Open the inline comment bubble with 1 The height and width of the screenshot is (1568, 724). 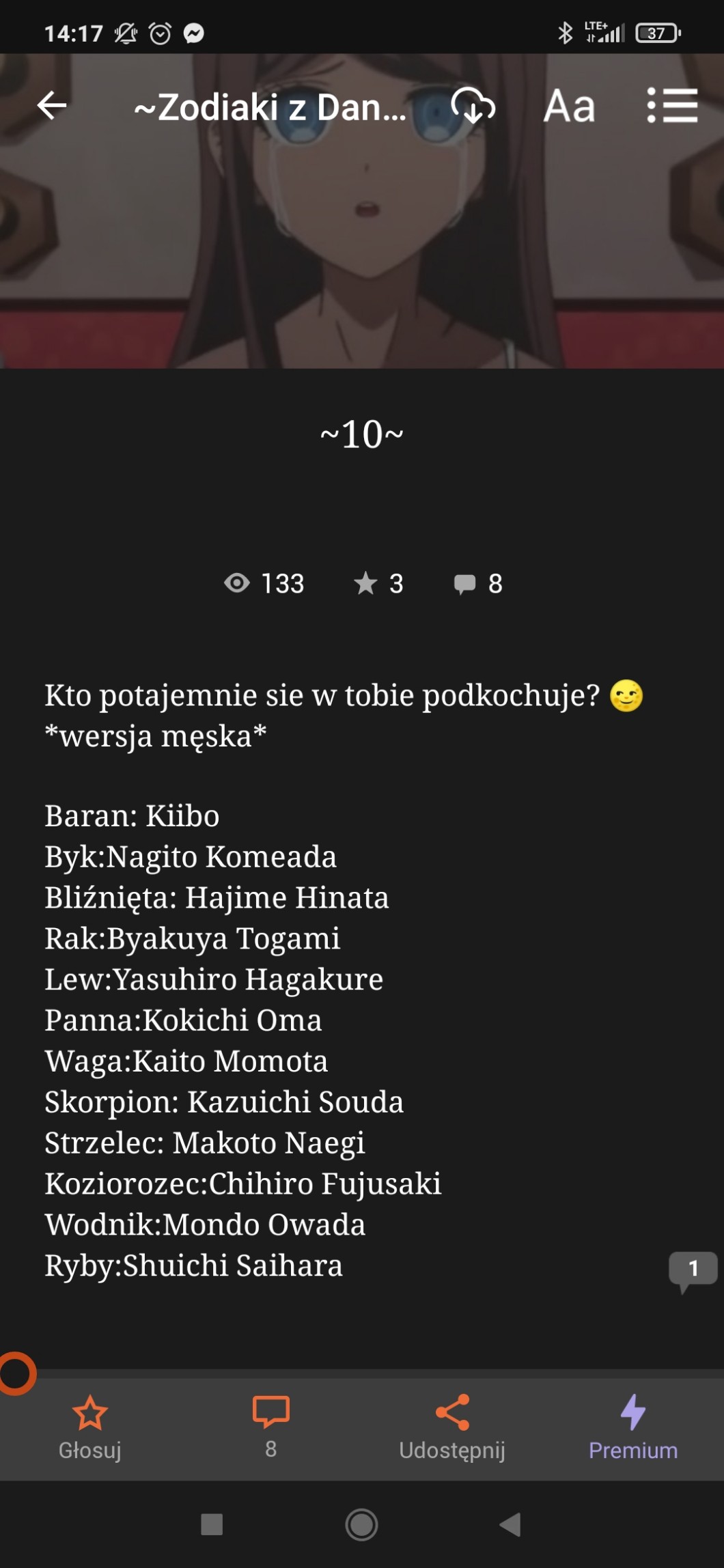coord(693,1270)
